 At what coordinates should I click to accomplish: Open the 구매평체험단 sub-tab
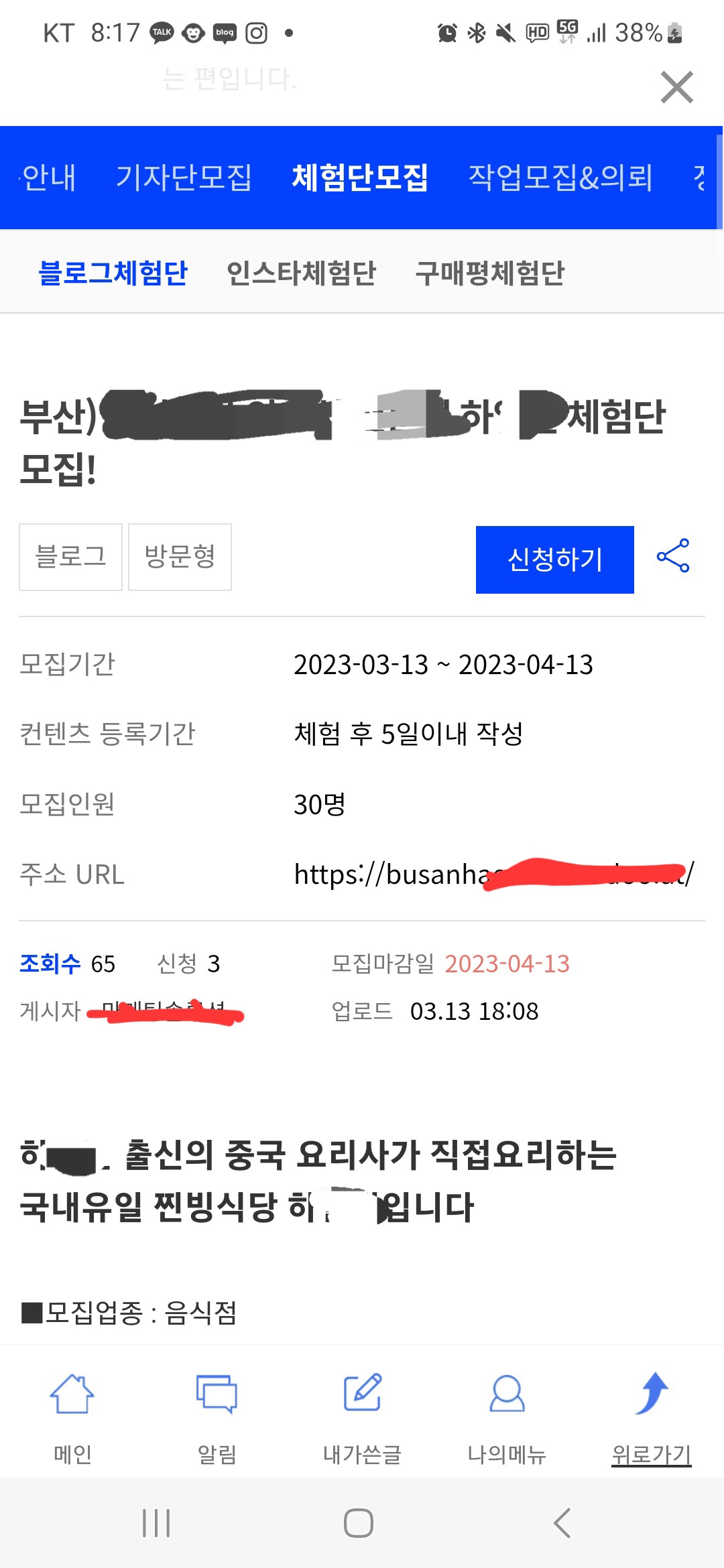(490, 273)
